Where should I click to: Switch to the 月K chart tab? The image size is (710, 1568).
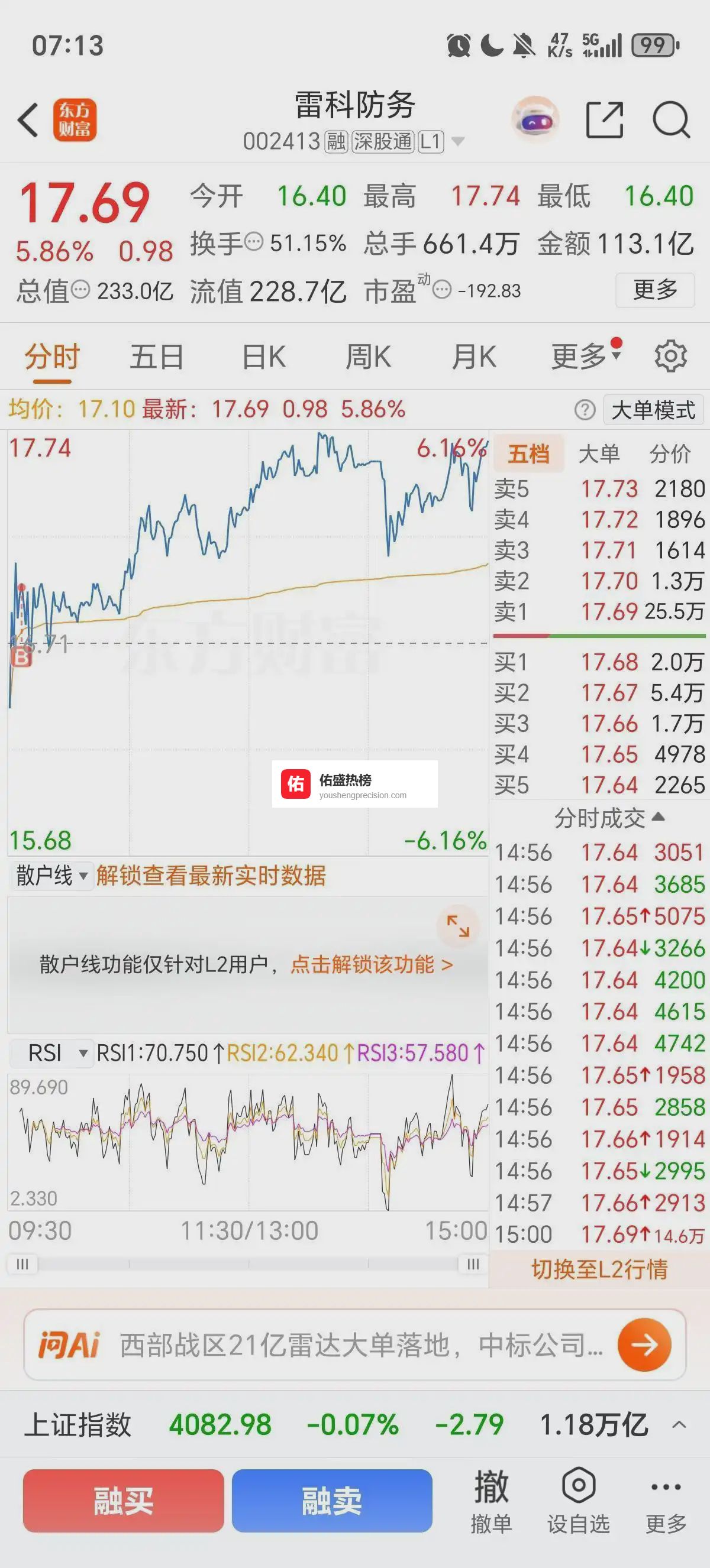[474, 357]
